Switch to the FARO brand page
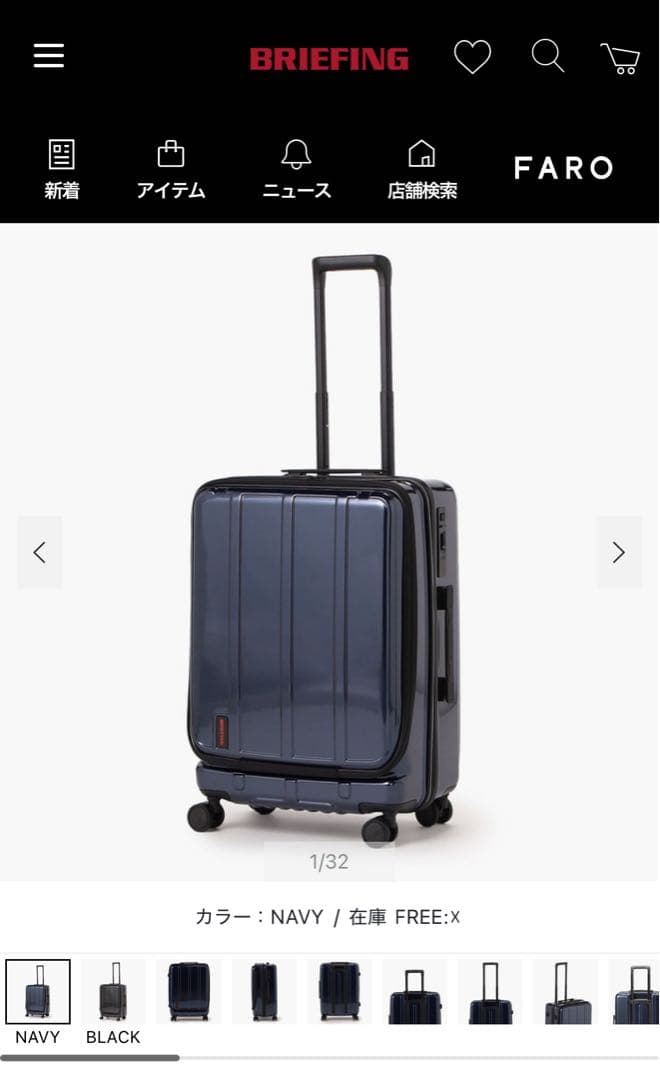660x1080 pixels. point(563,168)
